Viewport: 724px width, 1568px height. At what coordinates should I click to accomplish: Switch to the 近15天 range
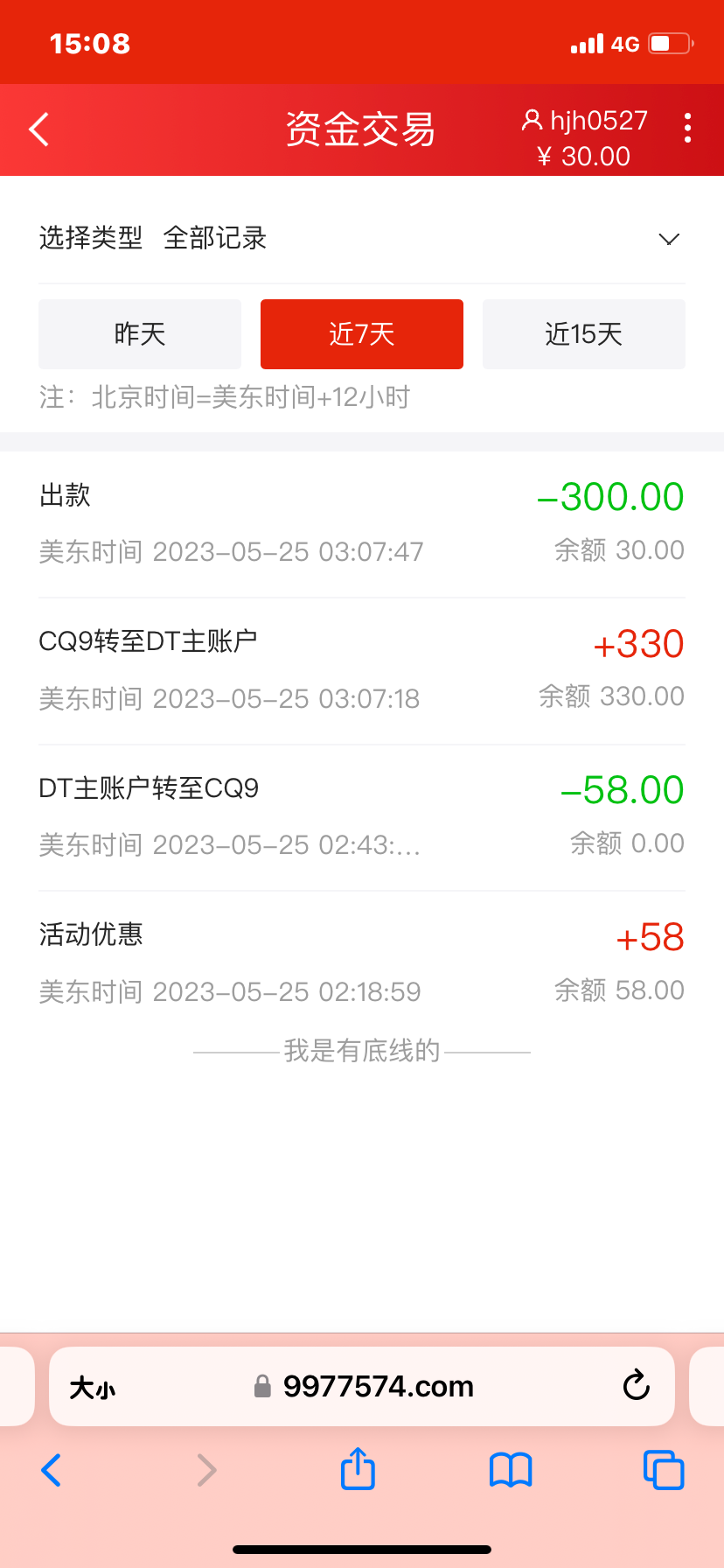coord(583,334)
